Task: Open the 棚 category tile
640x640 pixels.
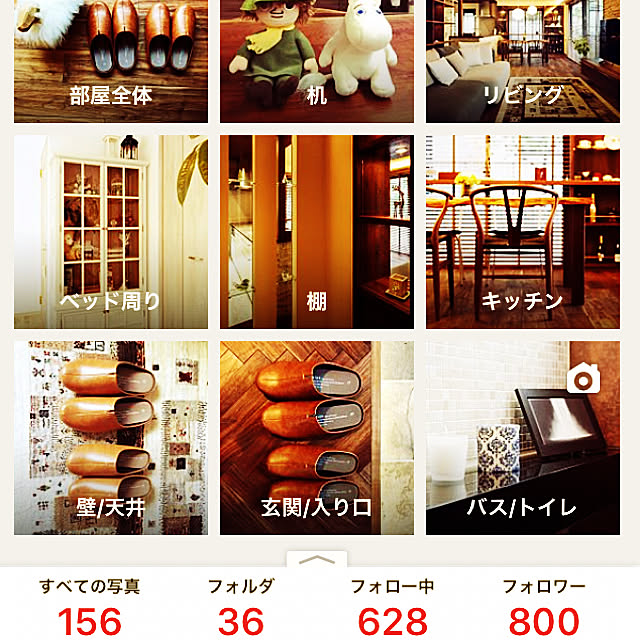Action: [x=317, y=232]
